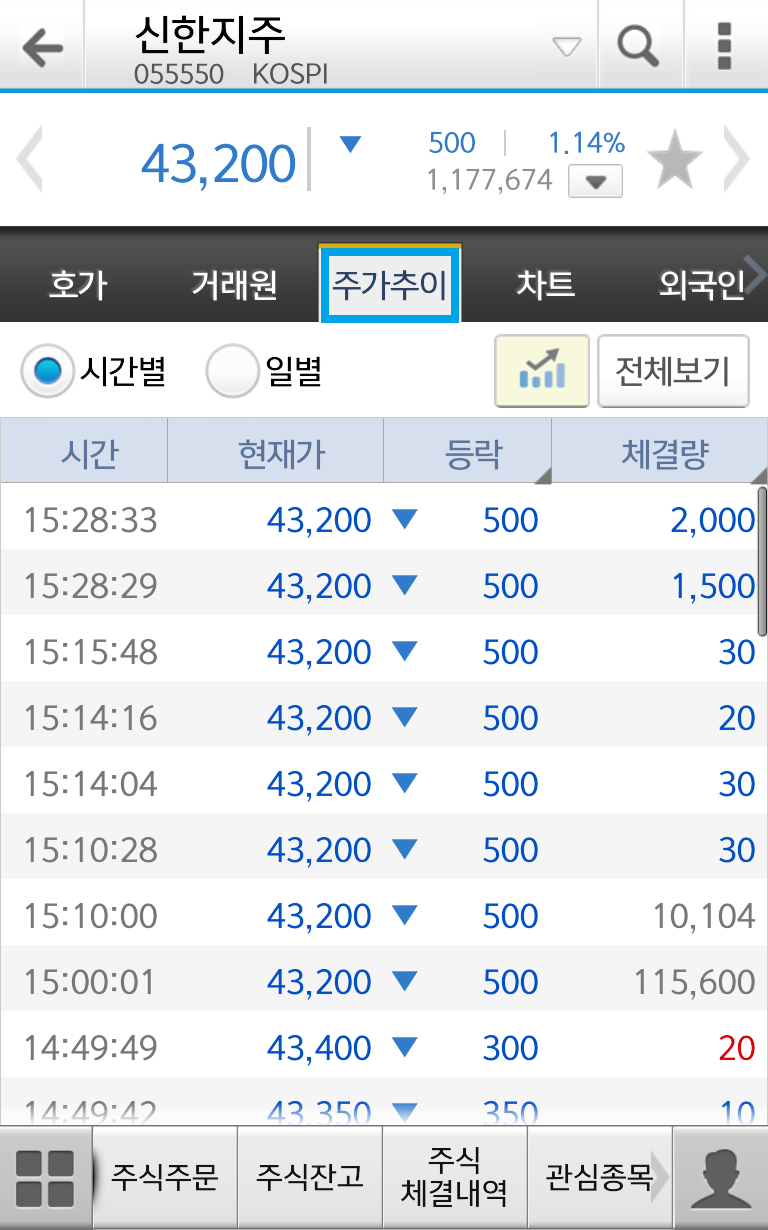Expand the volume details dropdown arrow
The width and height of the screenshot is (768, 1230).
coord(595,182)
